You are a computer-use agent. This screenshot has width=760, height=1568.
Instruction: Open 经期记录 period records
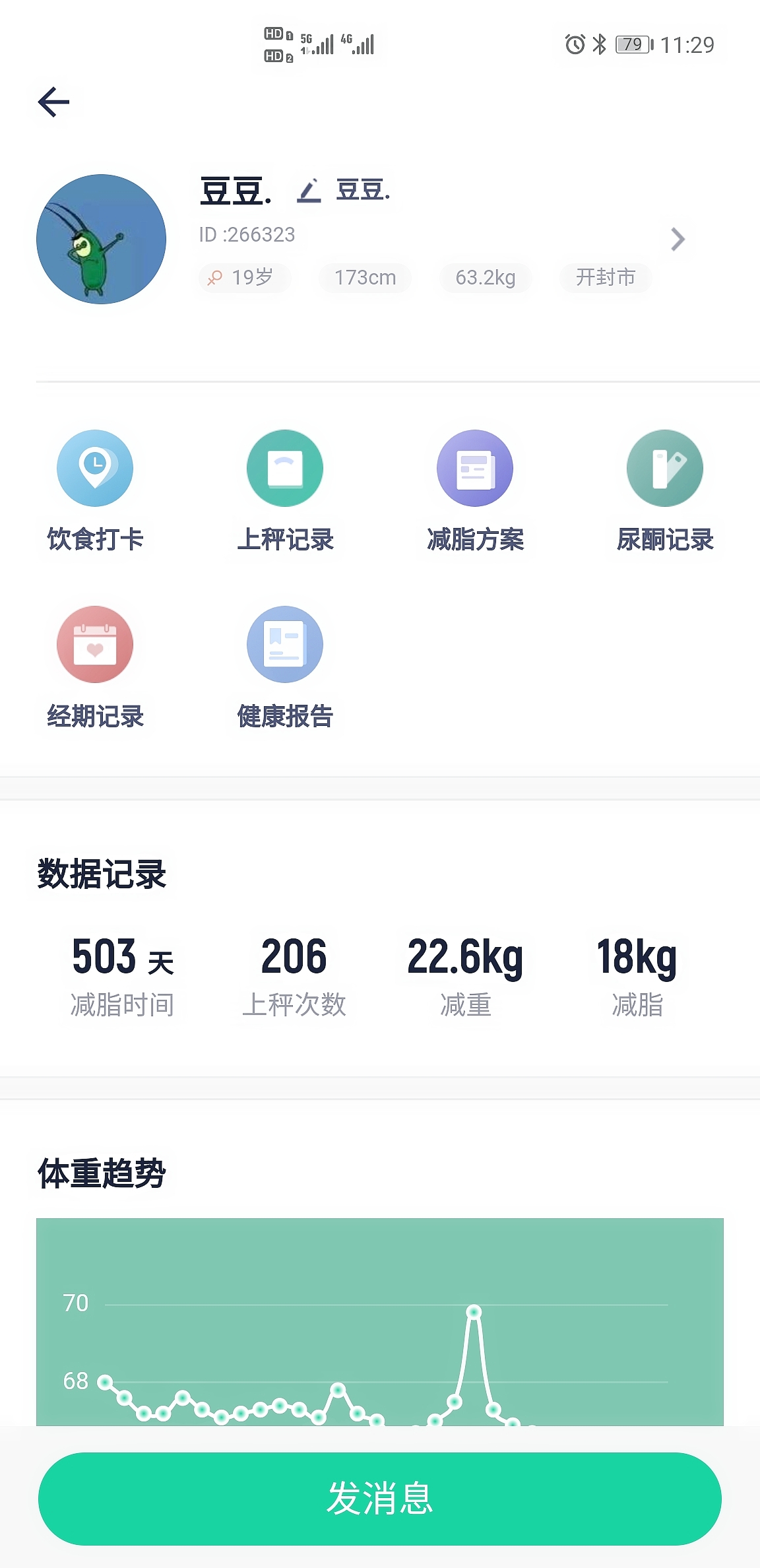coord(95,645)
